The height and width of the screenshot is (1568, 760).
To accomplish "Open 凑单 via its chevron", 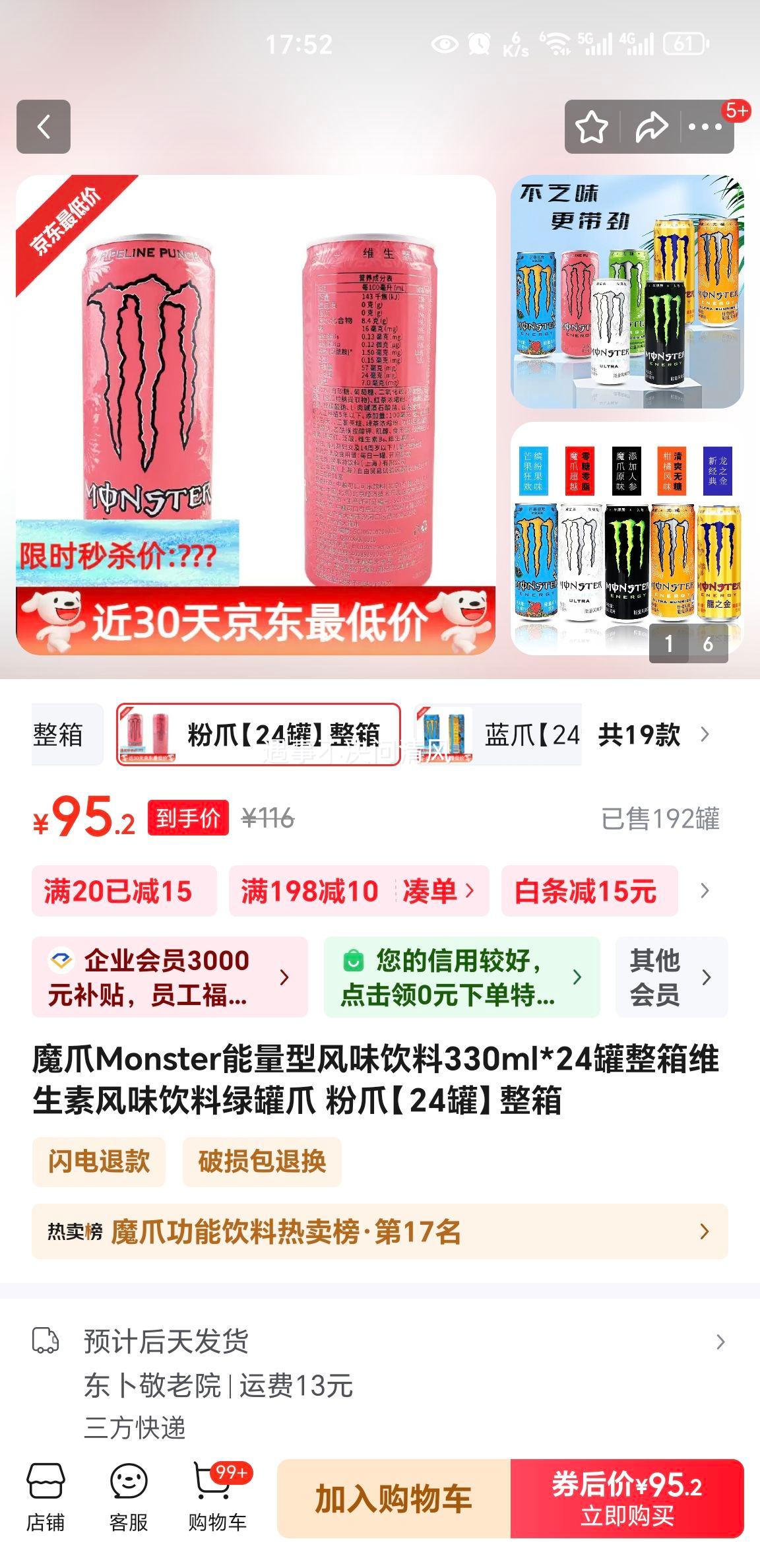I will click(443, 891).
